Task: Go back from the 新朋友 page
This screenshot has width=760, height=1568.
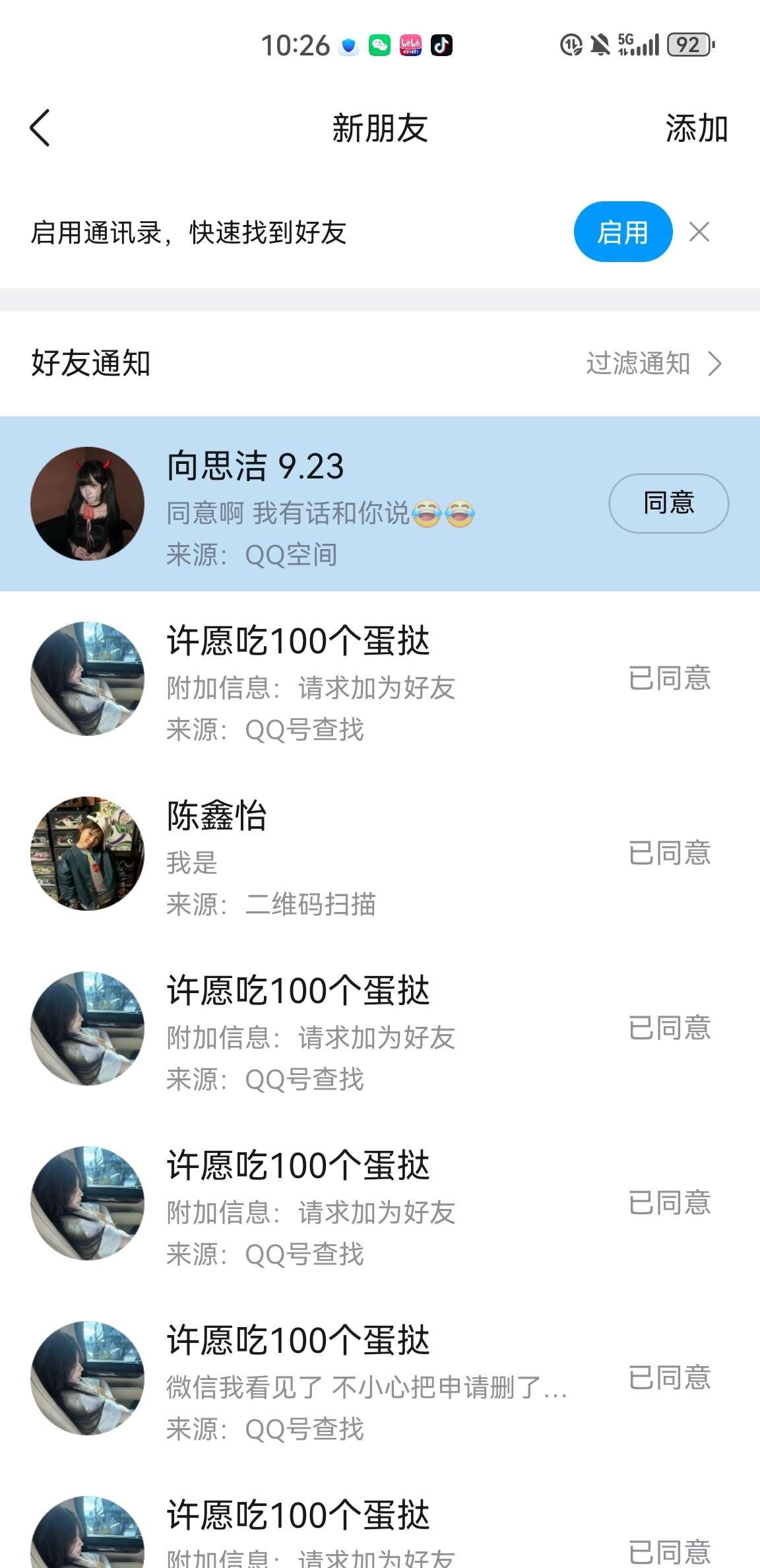Action: [x=40, y=128]
